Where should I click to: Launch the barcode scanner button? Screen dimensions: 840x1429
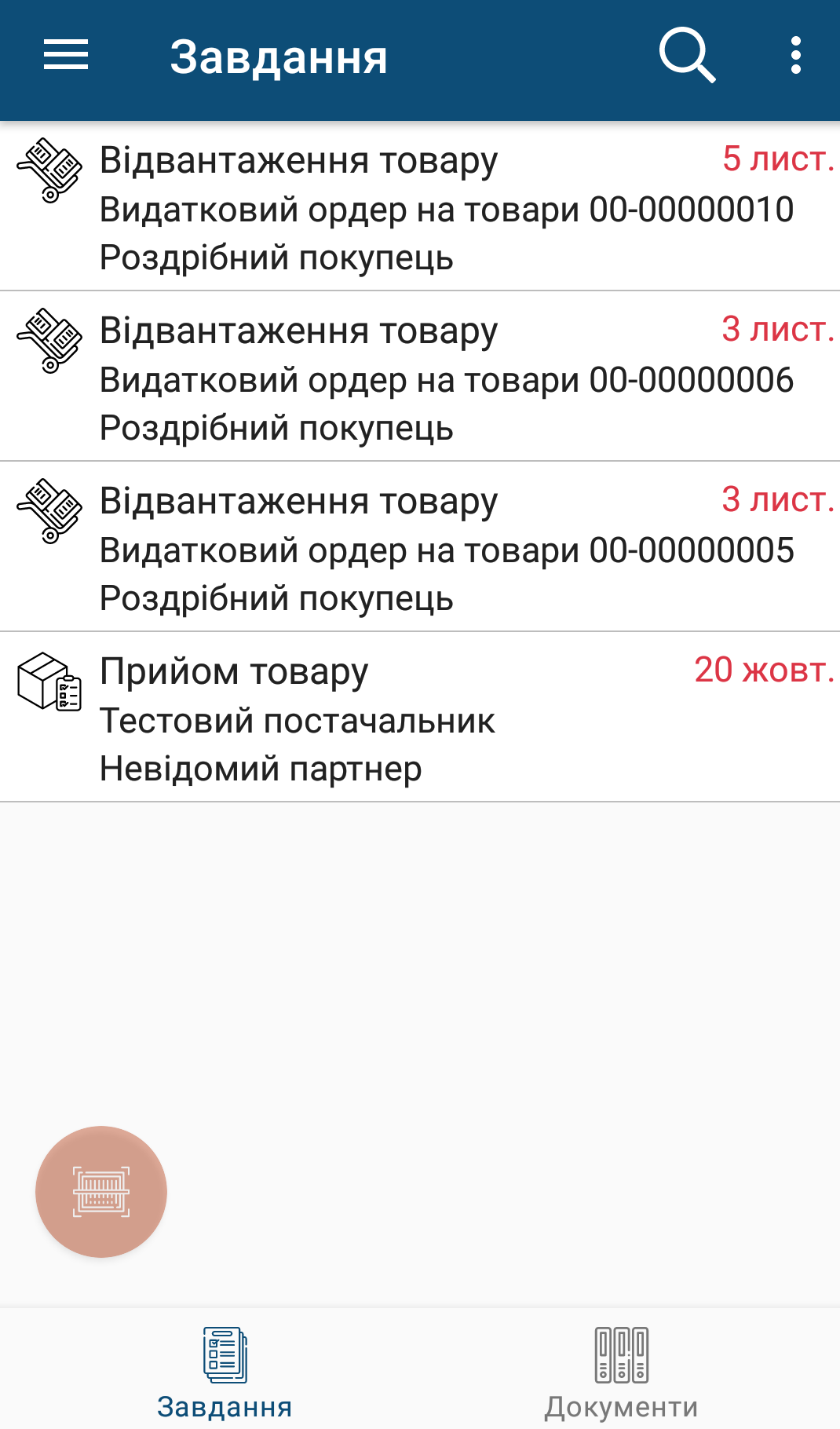coord(101,1191)
